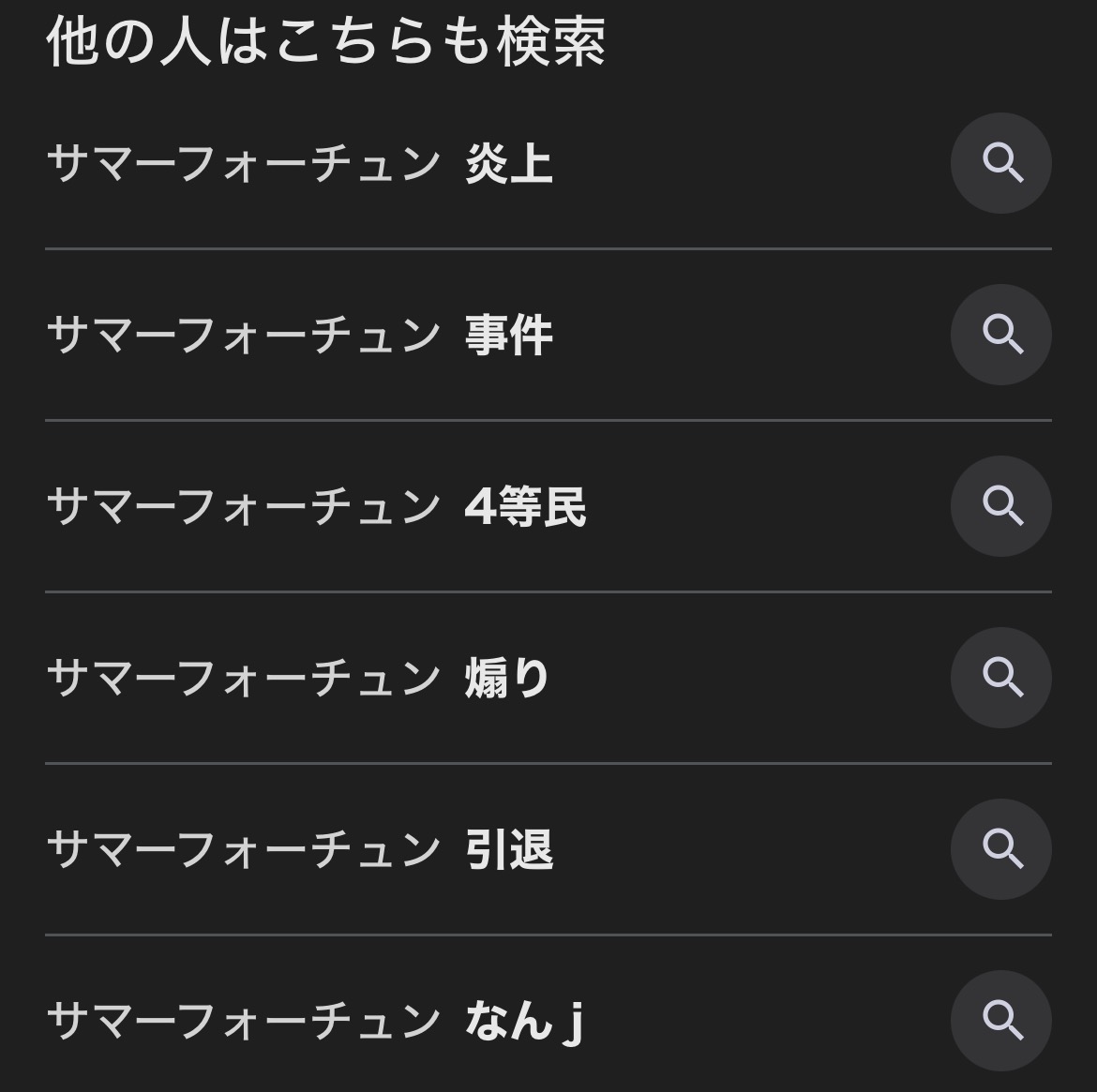Viewport: 1097px width, 1092px height.
Task: Select the サマーフォーチュン 4等民 suggestion
Action: pyautogui.click(x=316, y=506)
